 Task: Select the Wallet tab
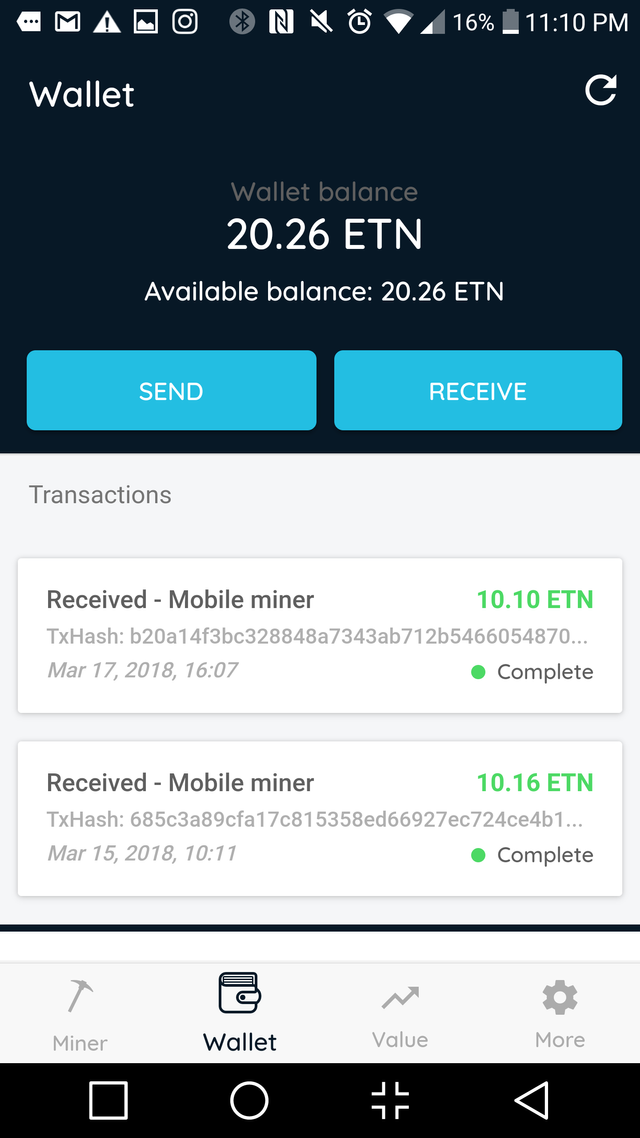pyautogui.click(x=240, y=1013)
